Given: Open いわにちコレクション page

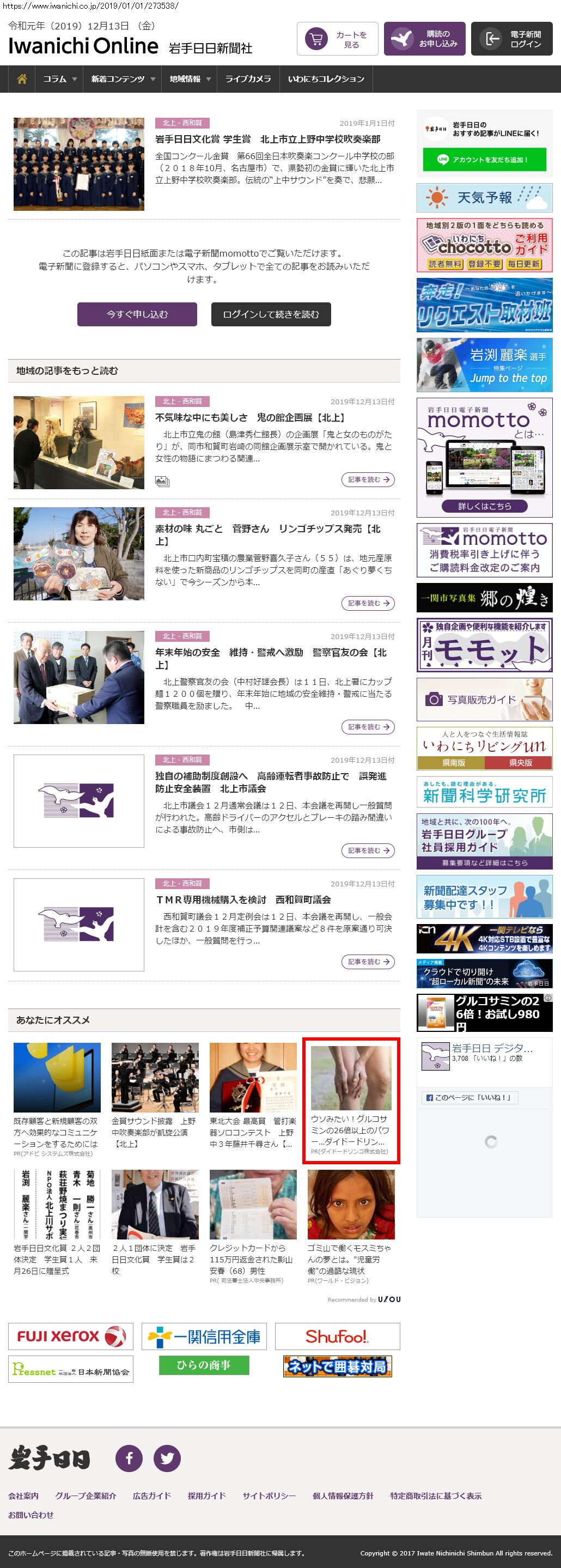Looking at the screenshot, I should [x=326, y=79].
